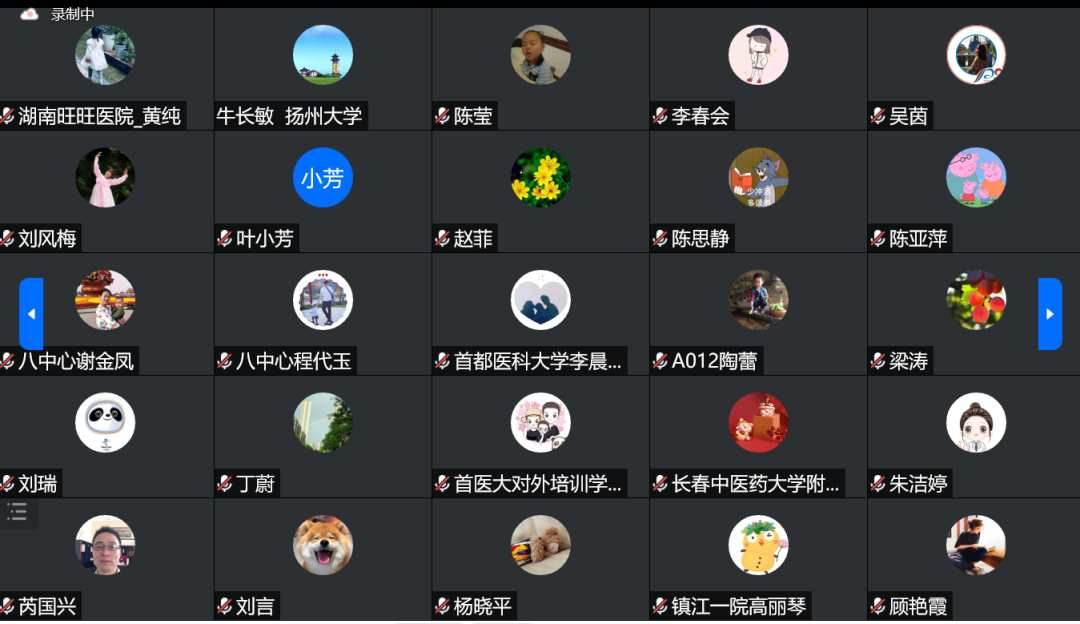The image size is (1080, 624).
Task: Select the video tile of 陈莹
Action: tap(540, 68)
